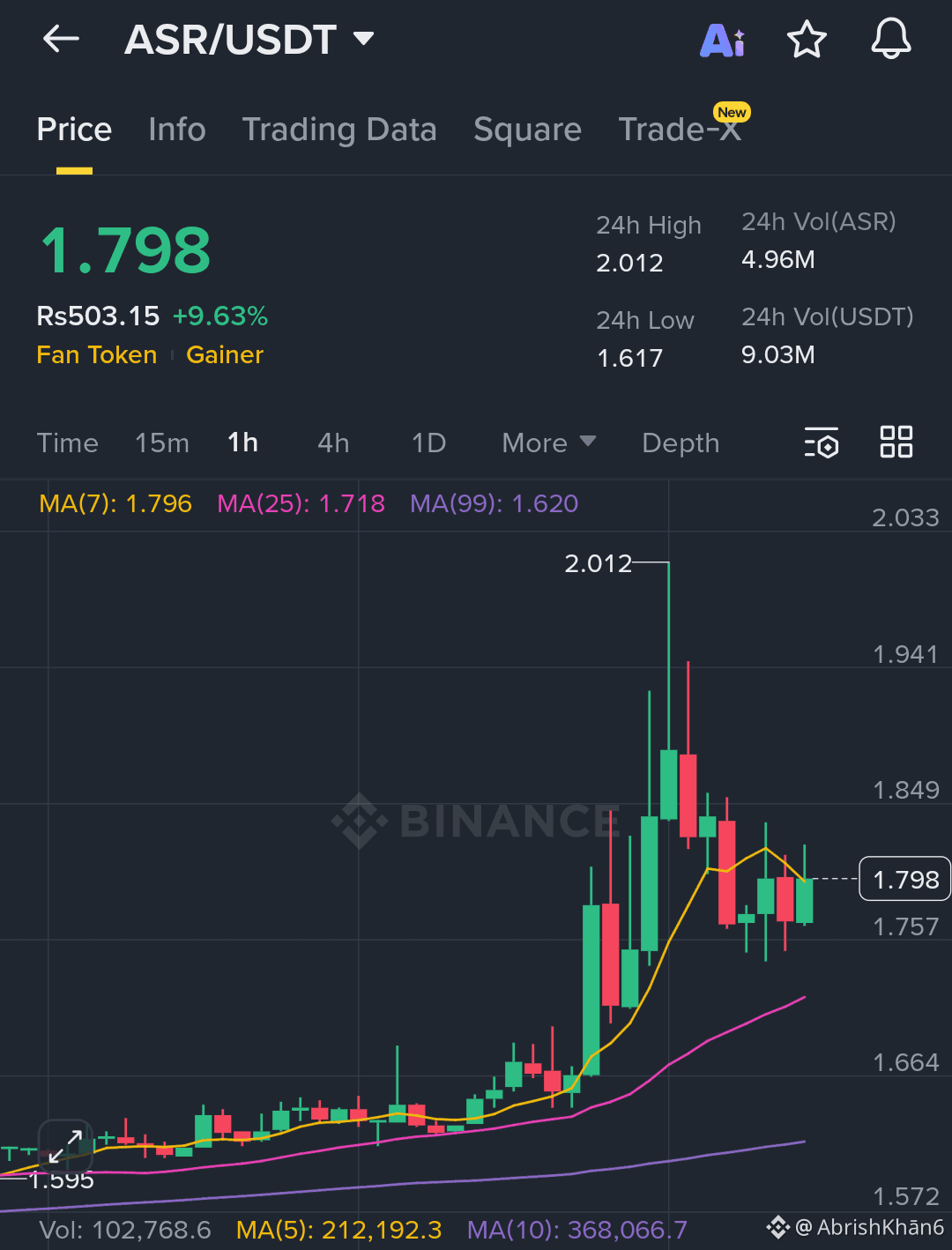Open the Binance AI assistant
The image size is (952, 1250).
tap(721, 39)
